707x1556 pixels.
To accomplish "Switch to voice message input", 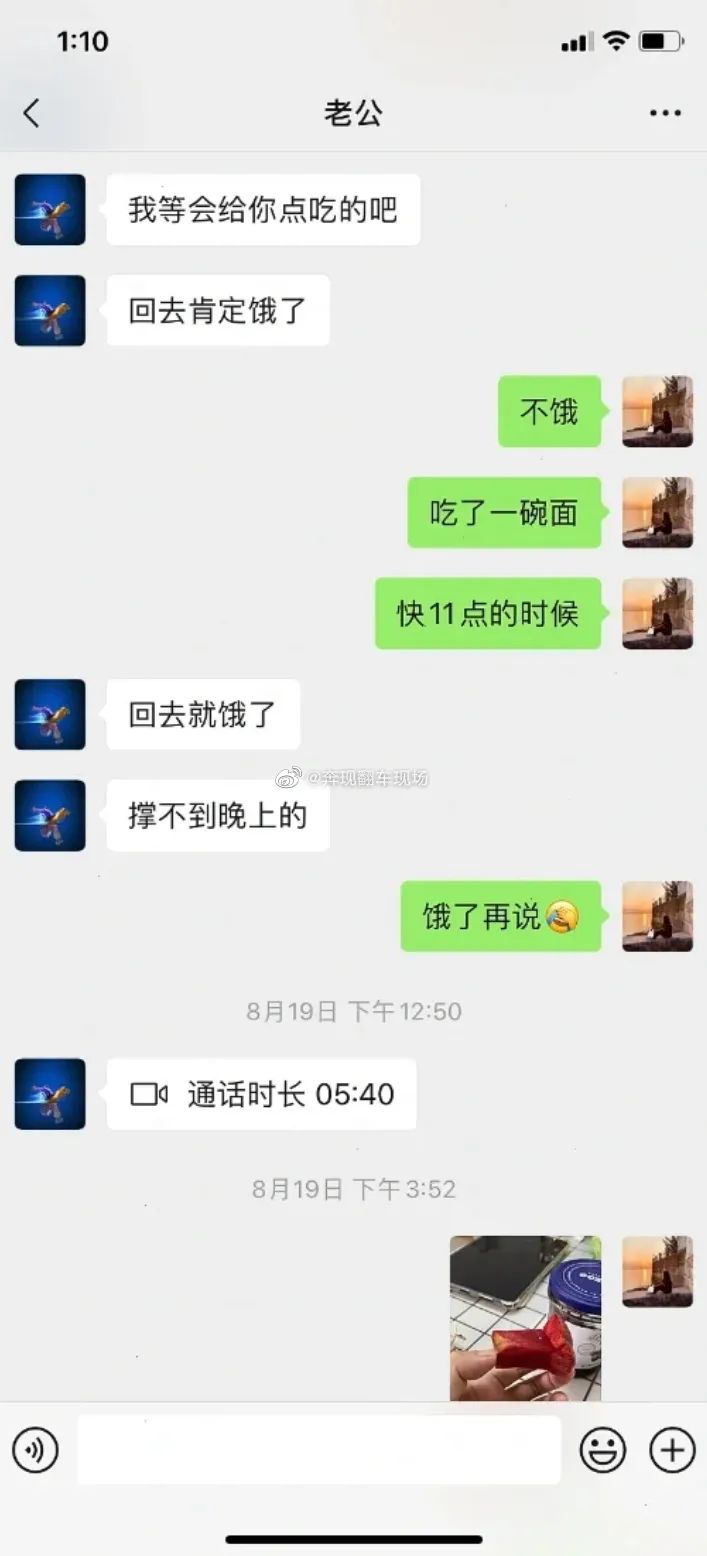I will [35, 1449].
